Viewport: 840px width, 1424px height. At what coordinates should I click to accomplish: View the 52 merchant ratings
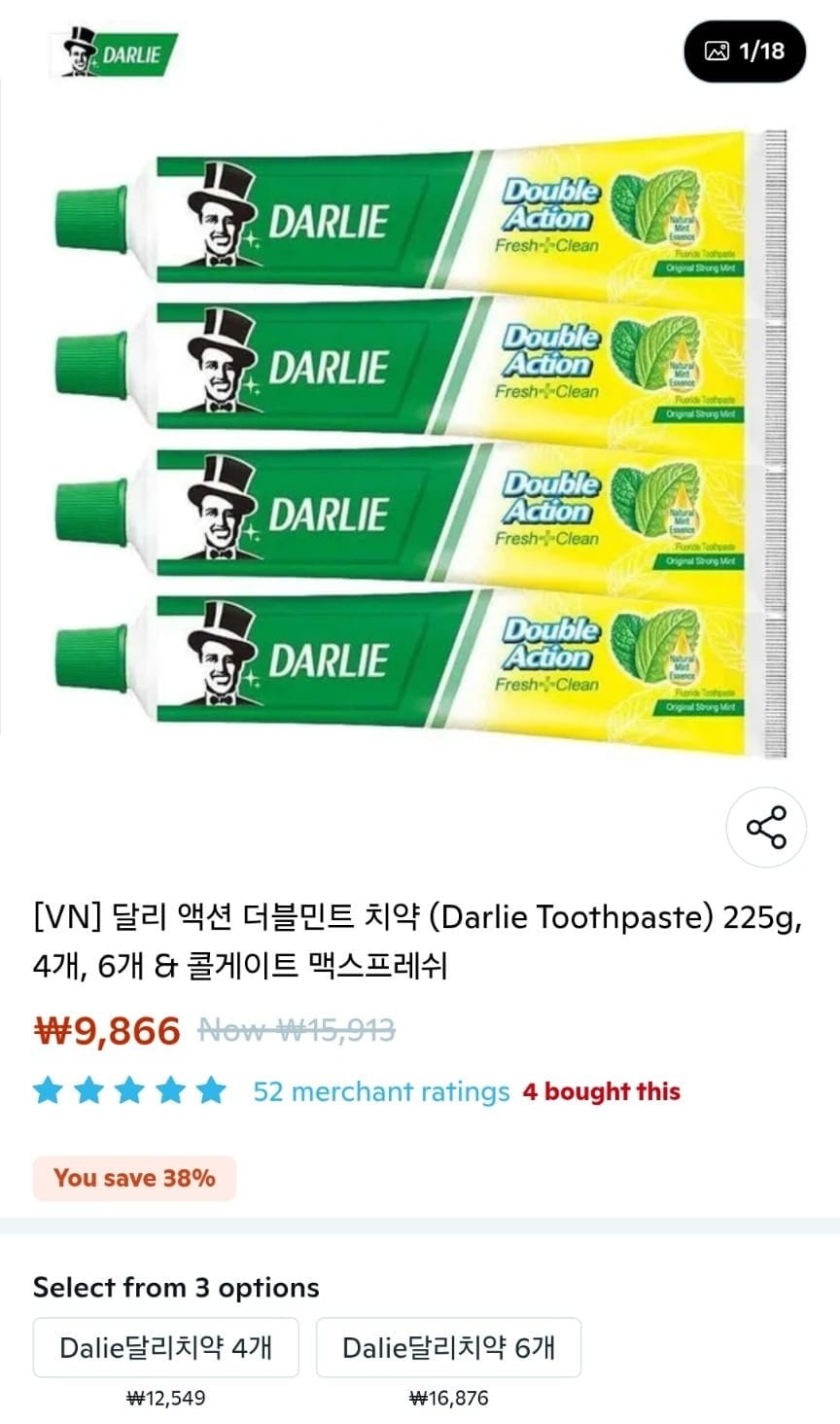click(x=381, y=1091)
